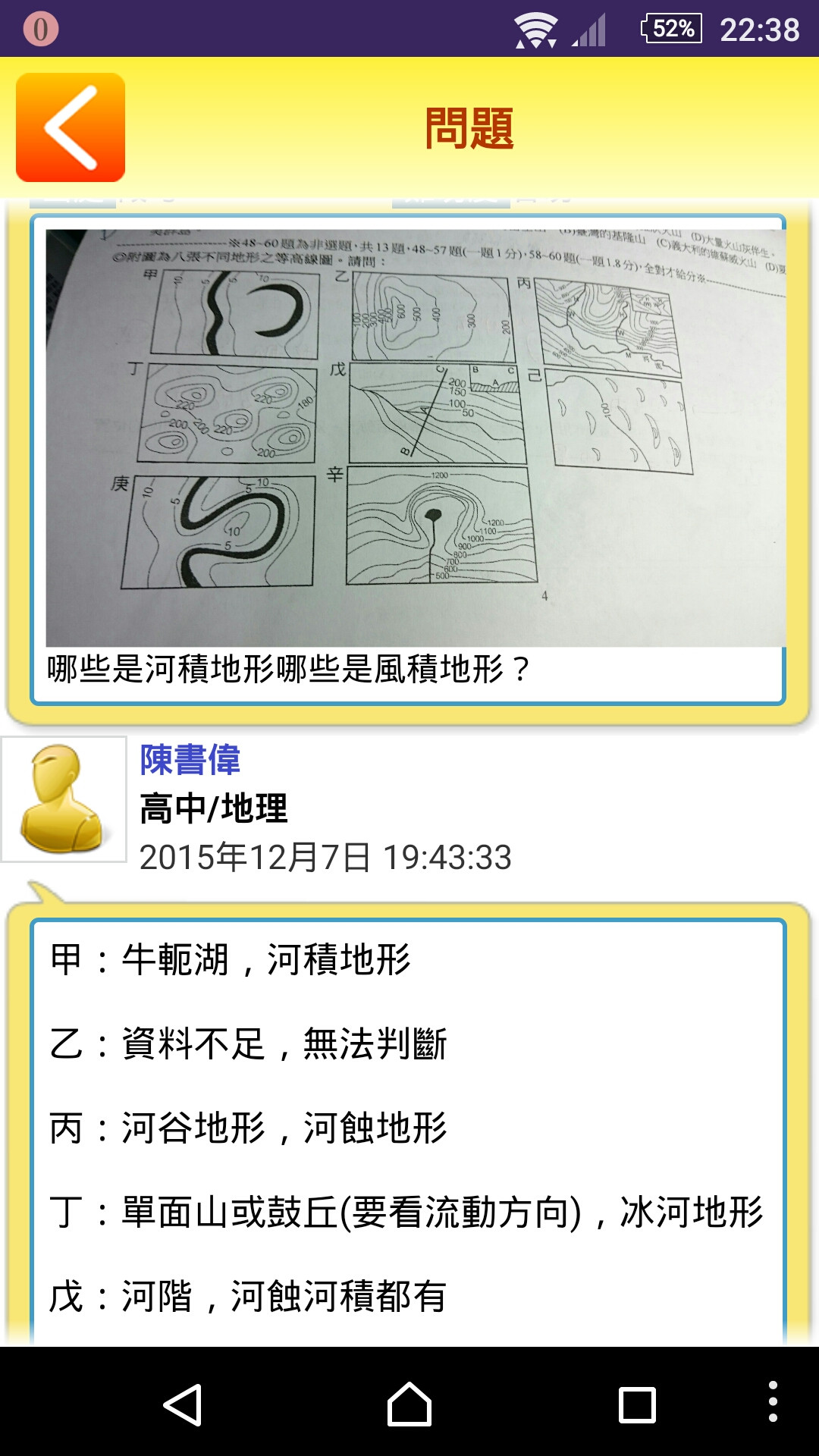The width and height of the screenshot is (819, 1456).
Task: Go to the home screen
Action: coord(409,1404)
